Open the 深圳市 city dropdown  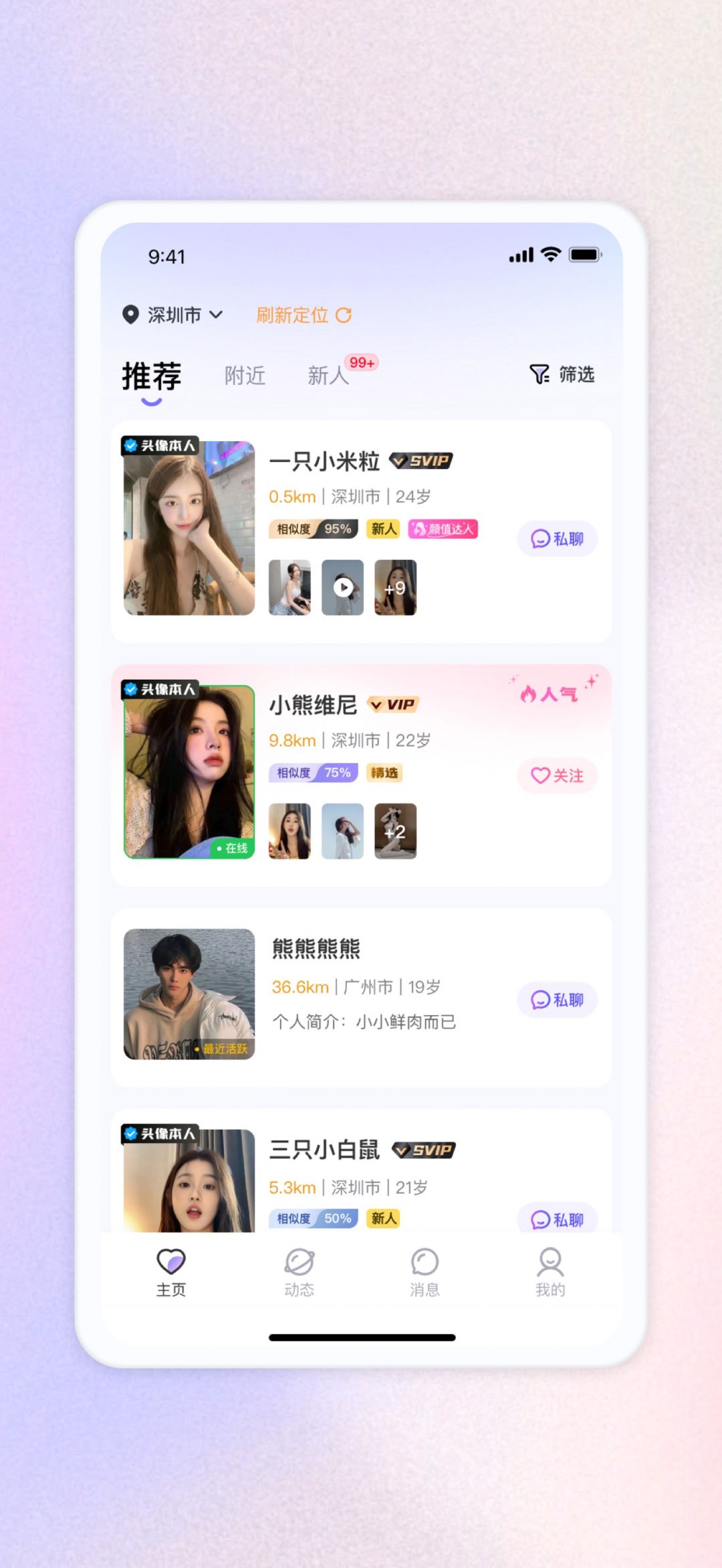[173, 315]
